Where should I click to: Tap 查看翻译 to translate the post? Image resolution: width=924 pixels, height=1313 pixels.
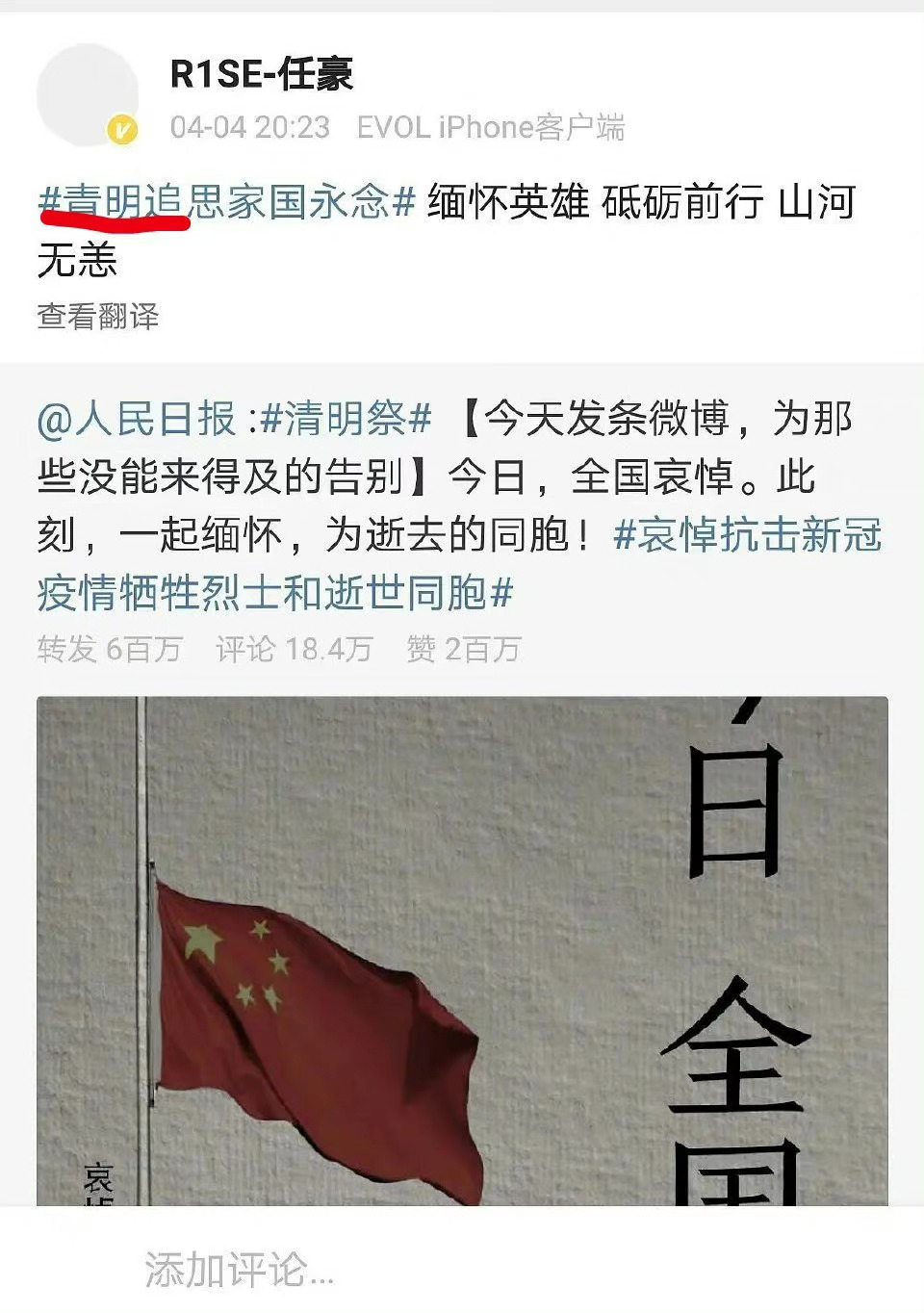[x=98, y=316]
